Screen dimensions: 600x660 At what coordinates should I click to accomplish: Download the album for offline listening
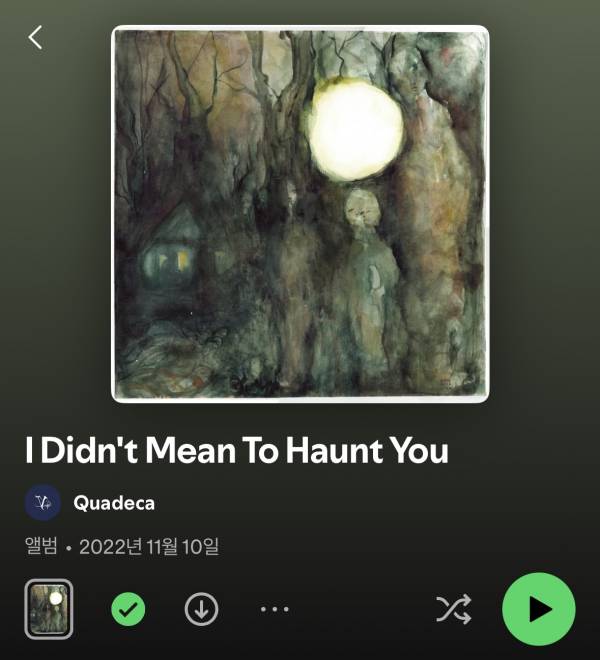(202, 609)
